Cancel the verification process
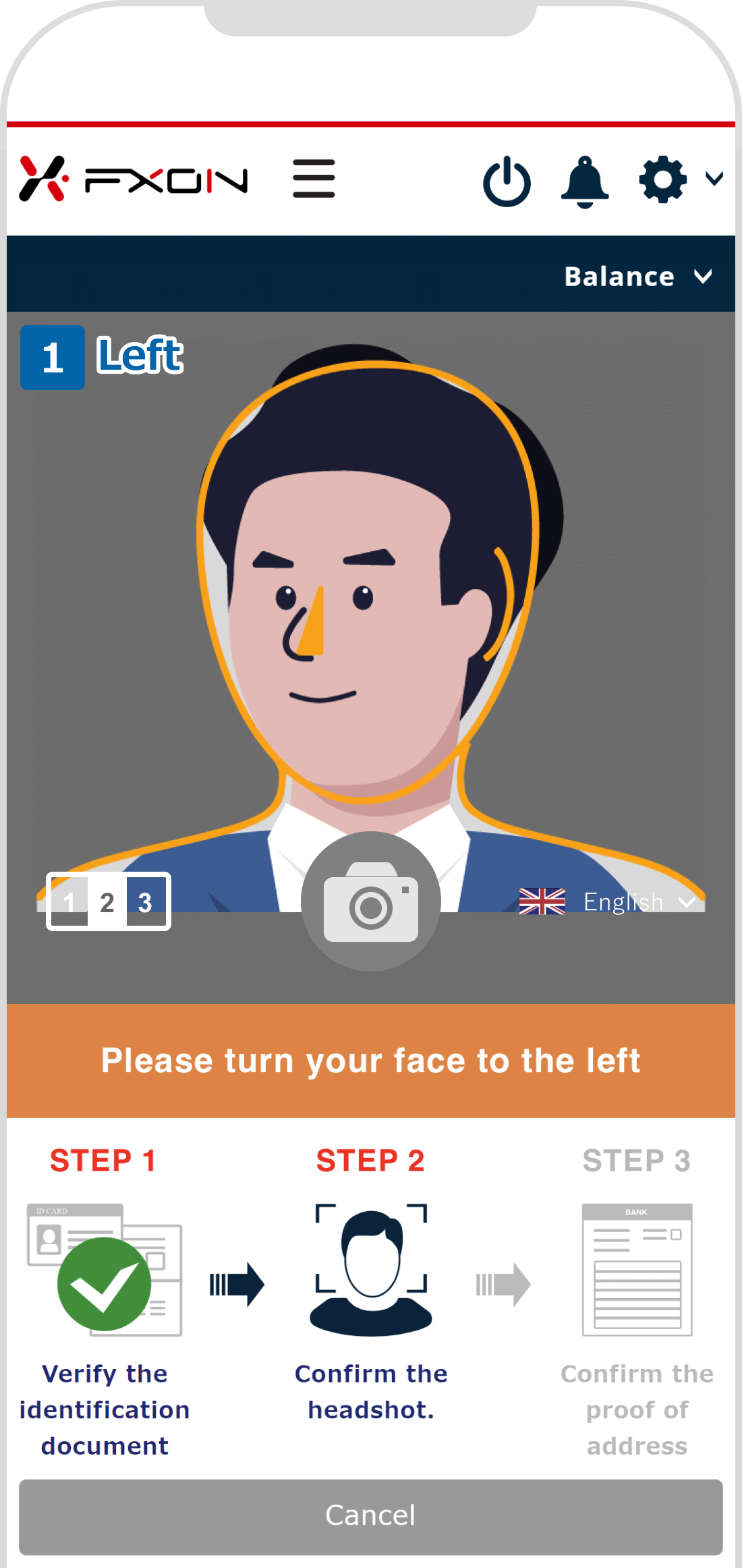The width and height of the screenshot is (742, 1568). pos(370,1515)
